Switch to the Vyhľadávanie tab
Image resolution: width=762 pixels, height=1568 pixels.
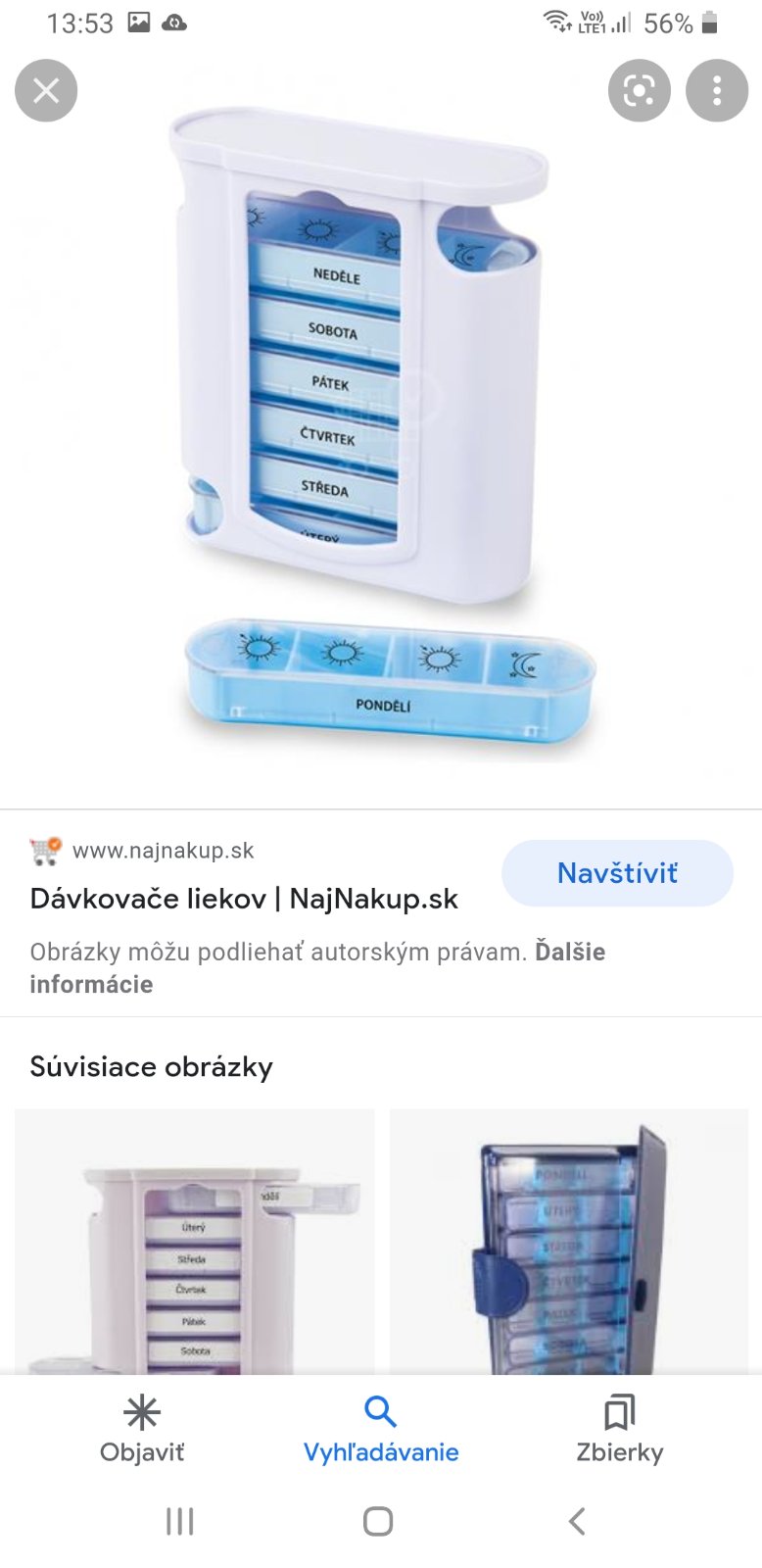click(380, 1429)
